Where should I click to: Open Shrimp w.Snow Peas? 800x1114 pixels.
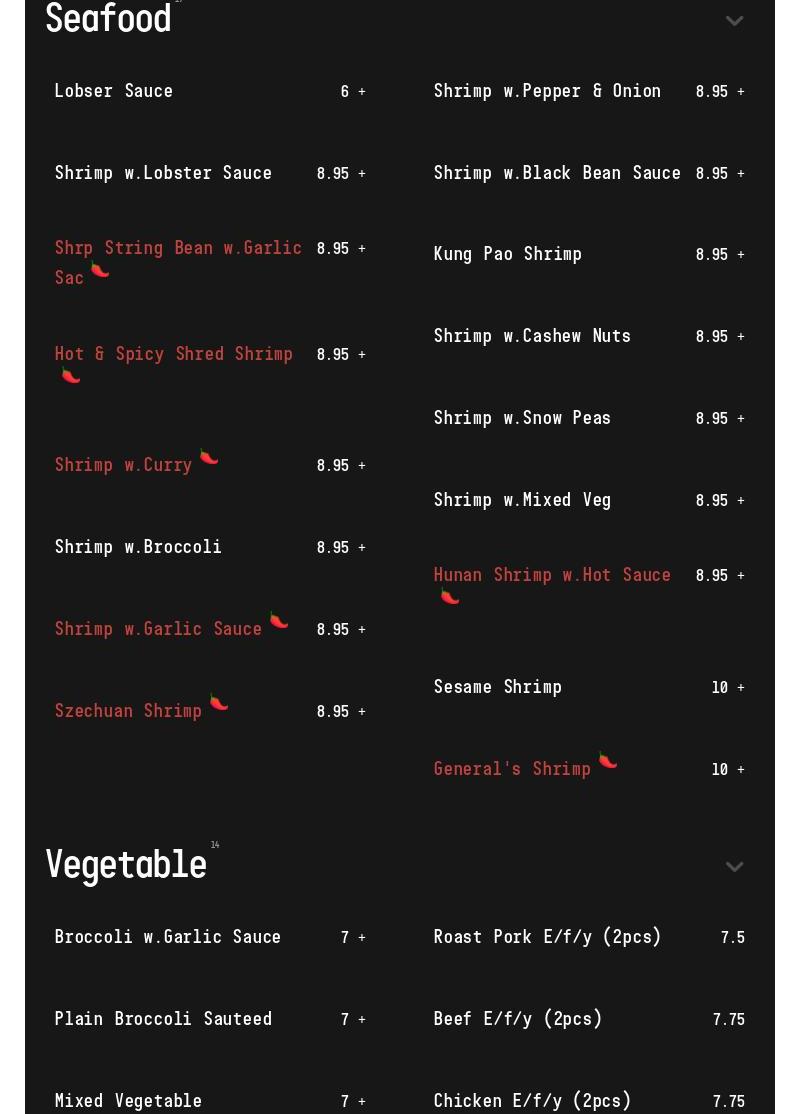pyautogui.click(x=522, y=418)
